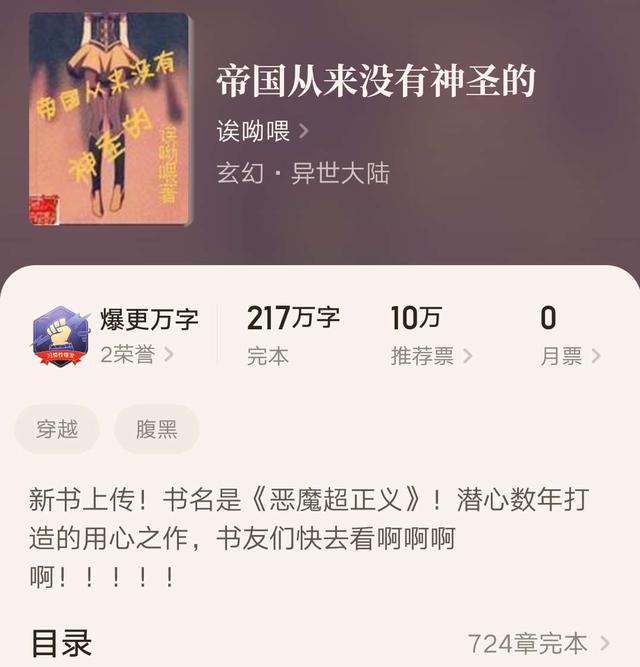
Task: Open the 724章完本 chapter catalog
Action: [538, 642]
